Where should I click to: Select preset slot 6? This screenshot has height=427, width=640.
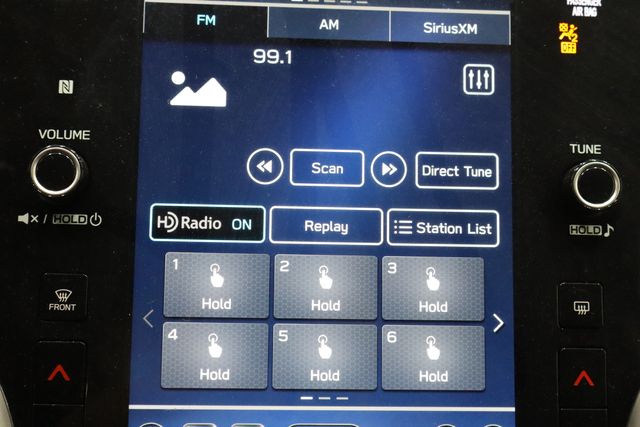pos(433,356)
